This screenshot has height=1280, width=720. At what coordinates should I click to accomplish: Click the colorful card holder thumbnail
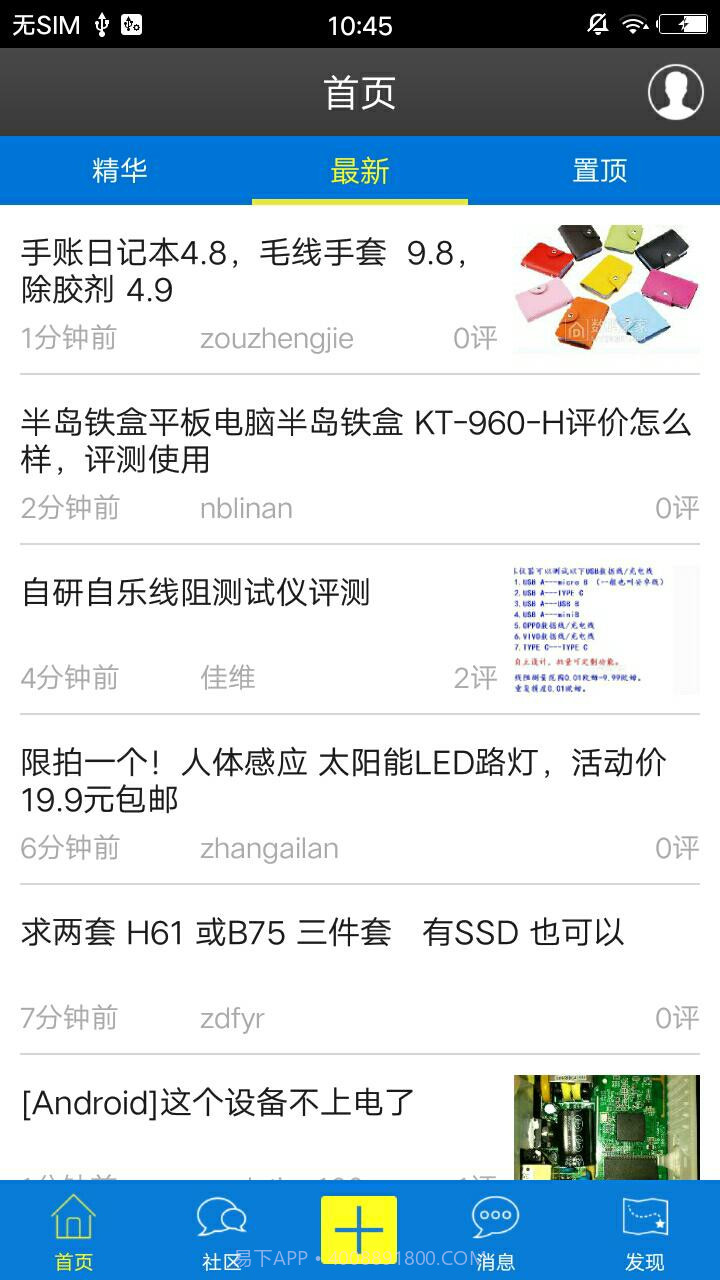coord(605,287)
